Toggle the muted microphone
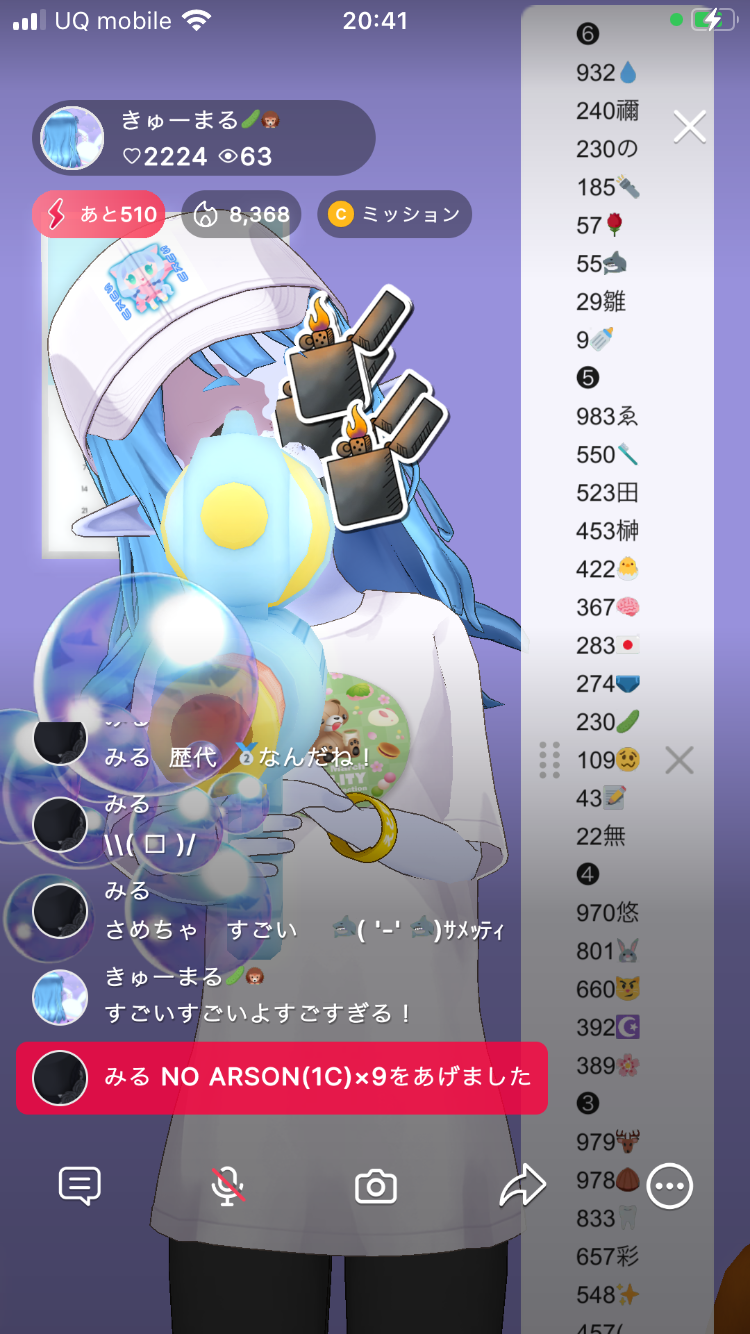The height and width of the screenshot is (1334, 750). tap(228, 1186)
